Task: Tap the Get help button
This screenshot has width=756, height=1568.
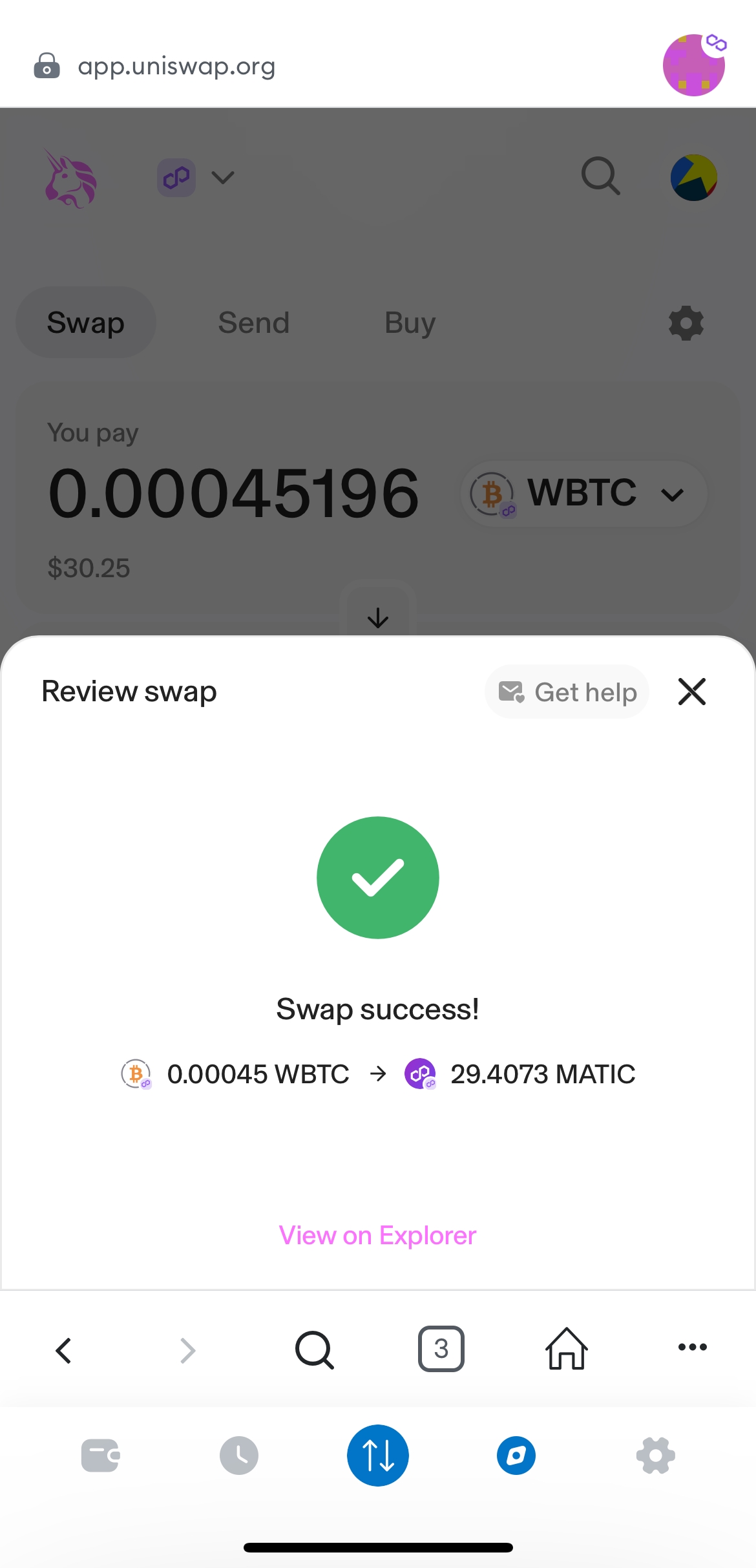Action: pyautogui.click(x=567, y=692)
